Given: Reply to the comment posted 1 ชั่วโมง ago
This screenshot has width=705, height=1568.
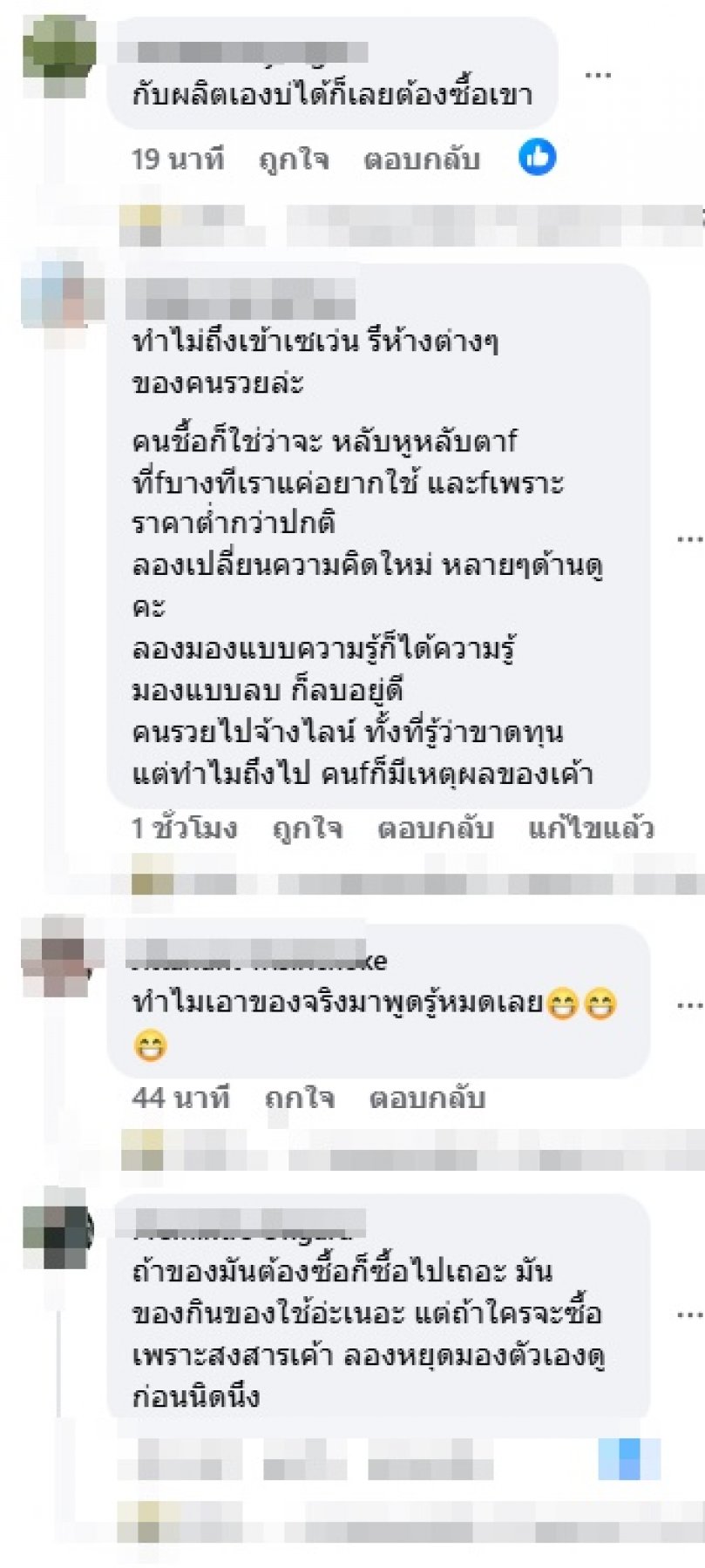Looking at the screenshot, I should (435, 828).
